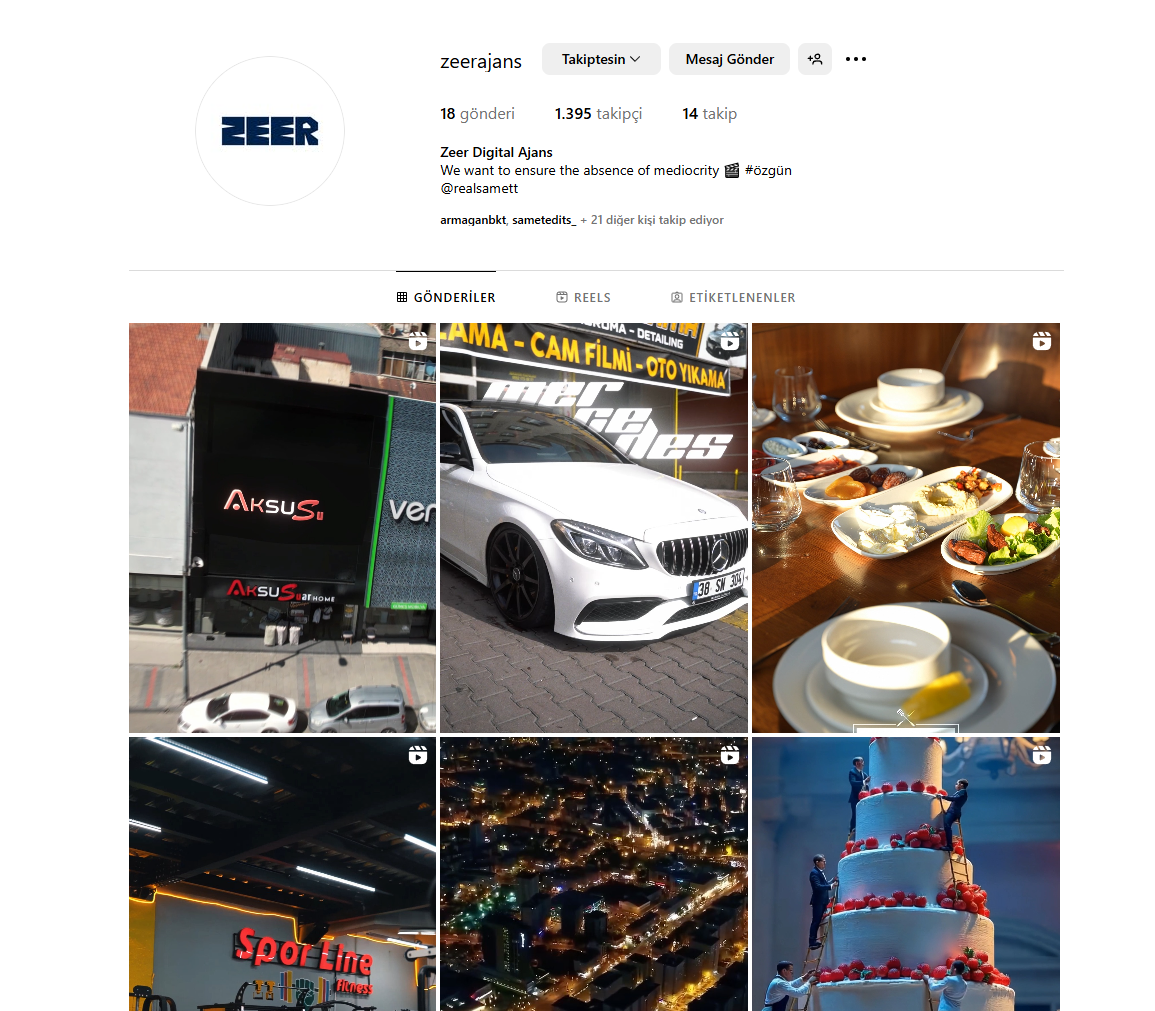Open the giant cake reel
The width and height of the screenshot is (1155, 1011).
point(905,875)
